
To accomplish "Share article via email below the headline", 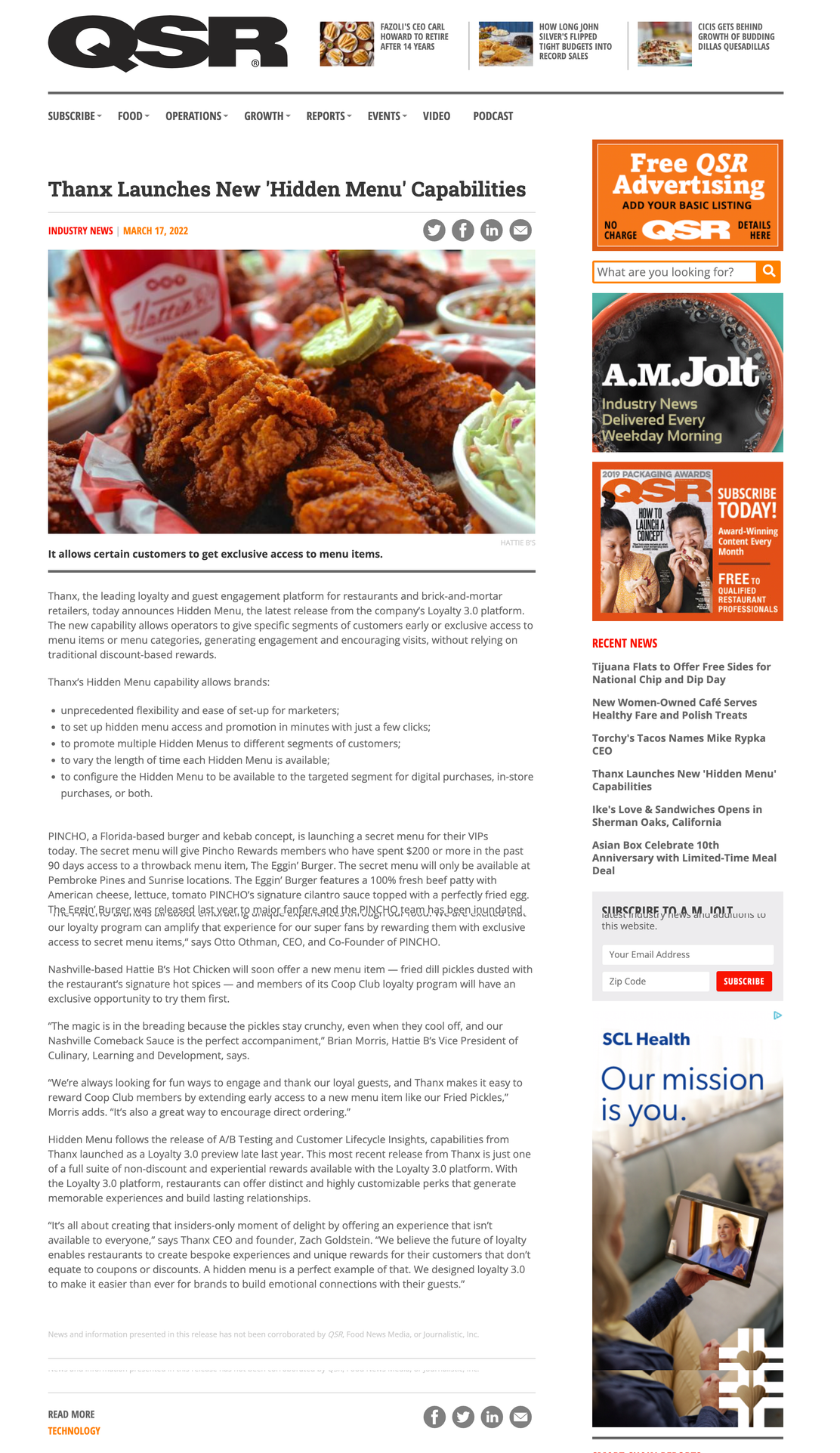I will [520, 230].
